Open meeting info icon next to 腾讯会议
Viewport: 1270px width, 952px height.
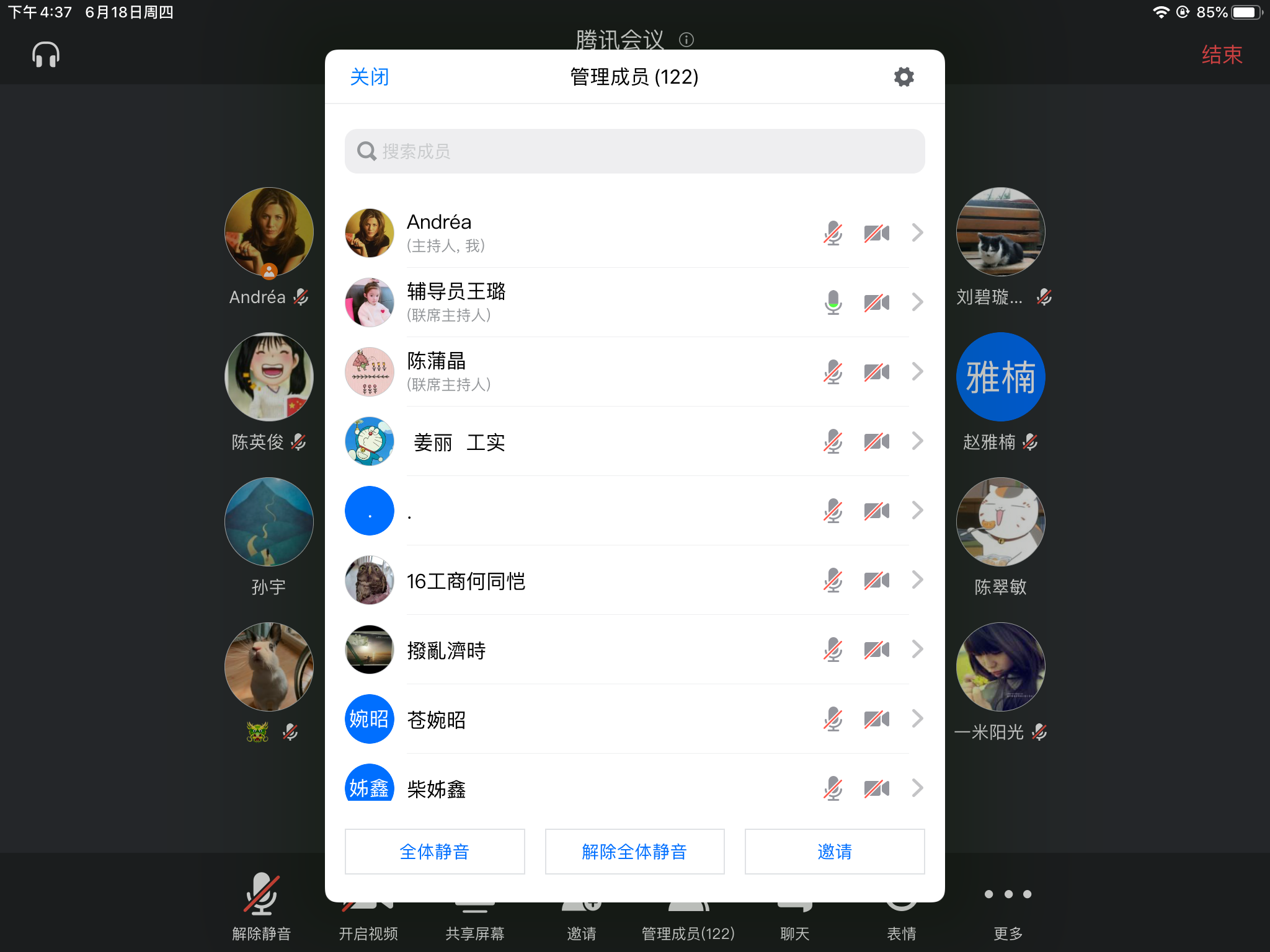(686, 40)
